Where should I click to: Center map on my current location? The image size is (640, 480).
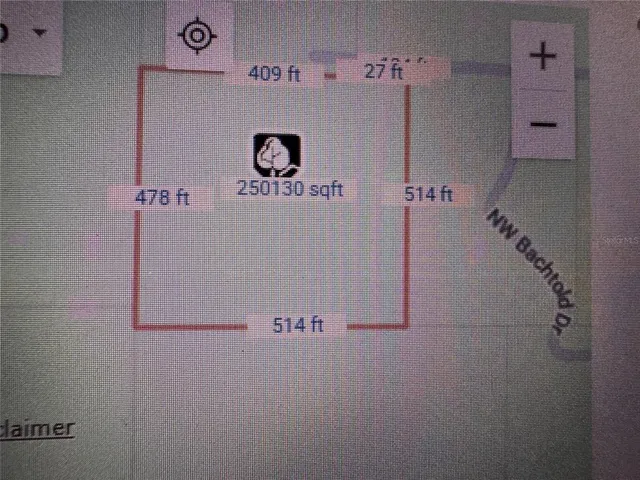click(x=198, y=36)
